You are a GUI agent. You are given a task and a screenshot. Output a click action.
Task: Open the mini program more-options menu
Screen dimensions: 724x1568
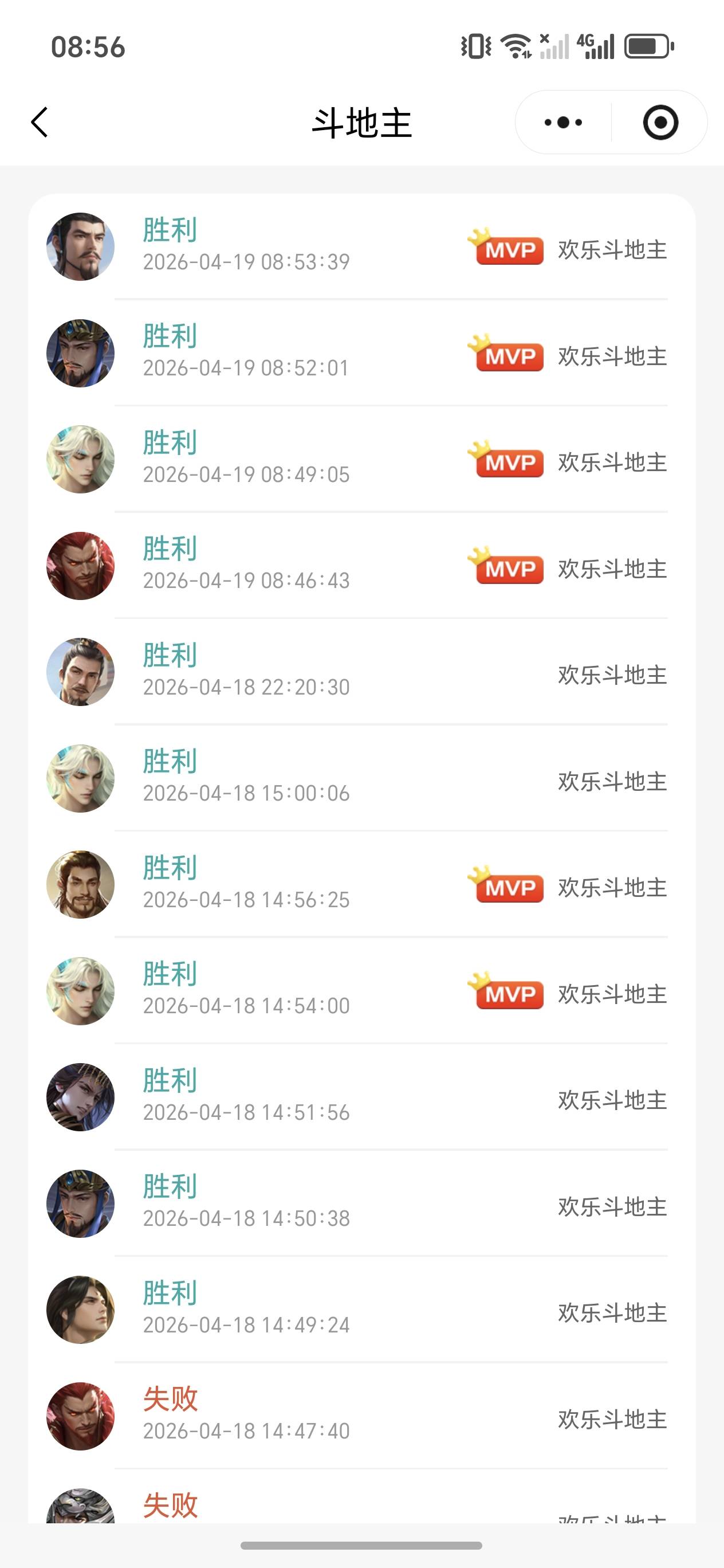point(564,122)
